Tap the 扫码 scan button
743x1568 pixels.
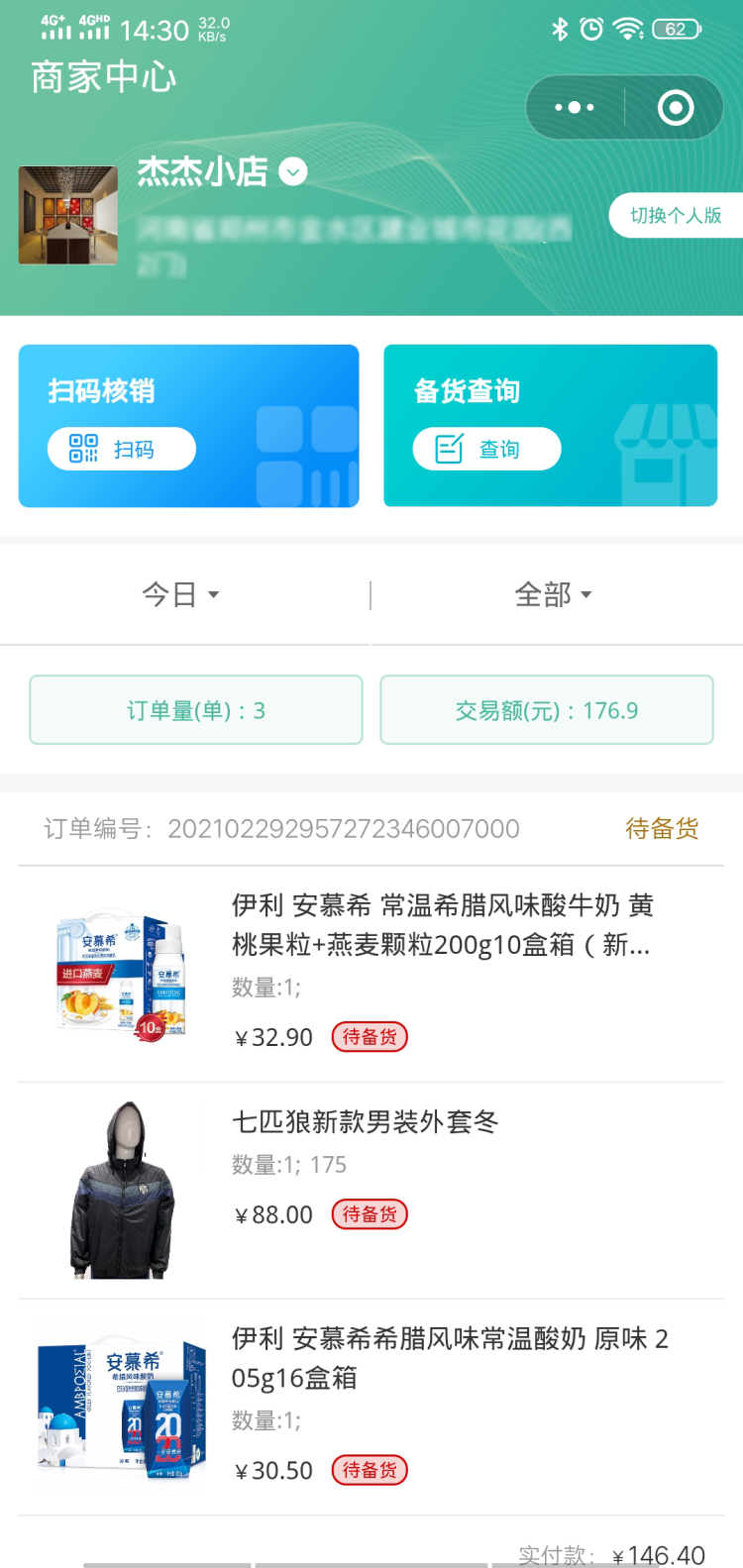[122, 450]
